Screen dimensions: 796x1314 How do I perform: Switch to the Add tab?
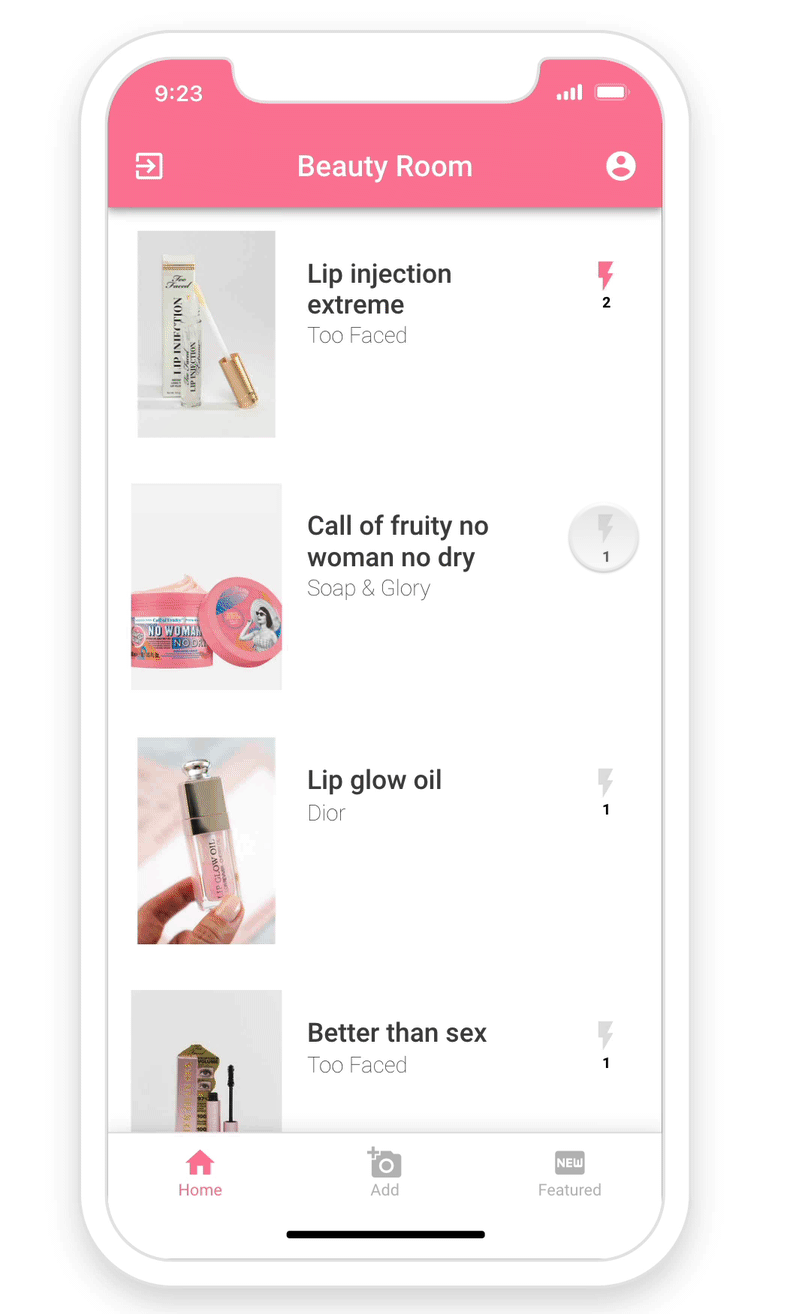(x=385, y=1172)
